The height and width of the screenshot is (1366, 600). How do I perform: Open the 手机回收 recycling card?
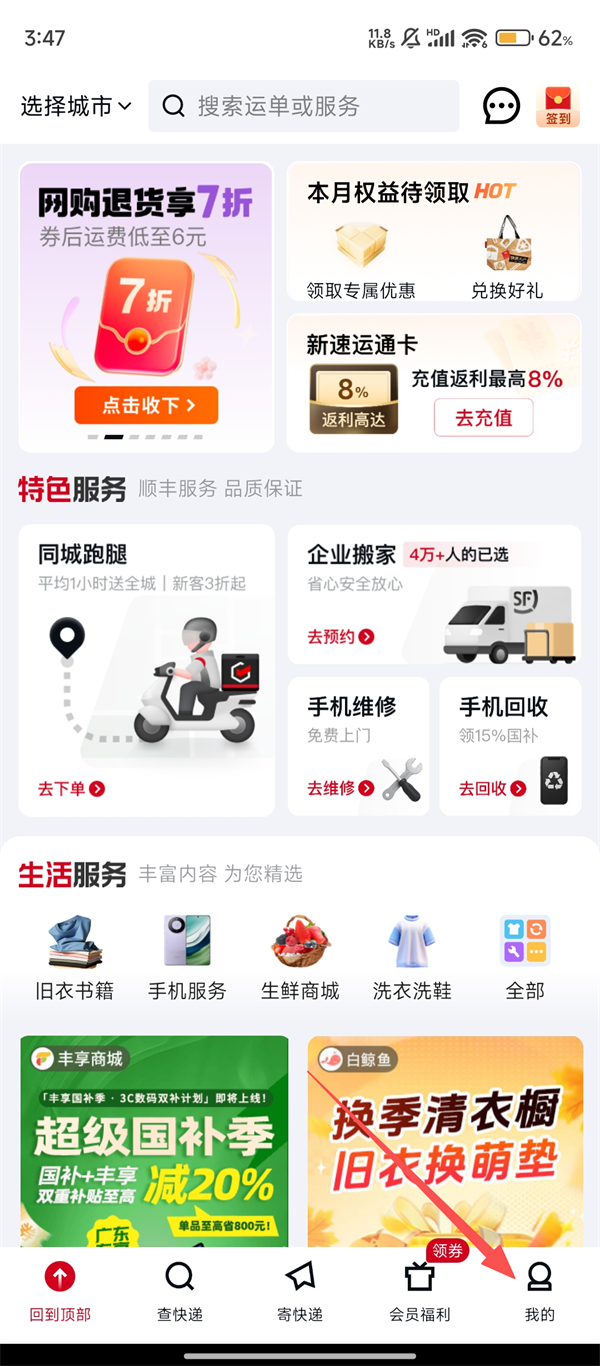510,745
